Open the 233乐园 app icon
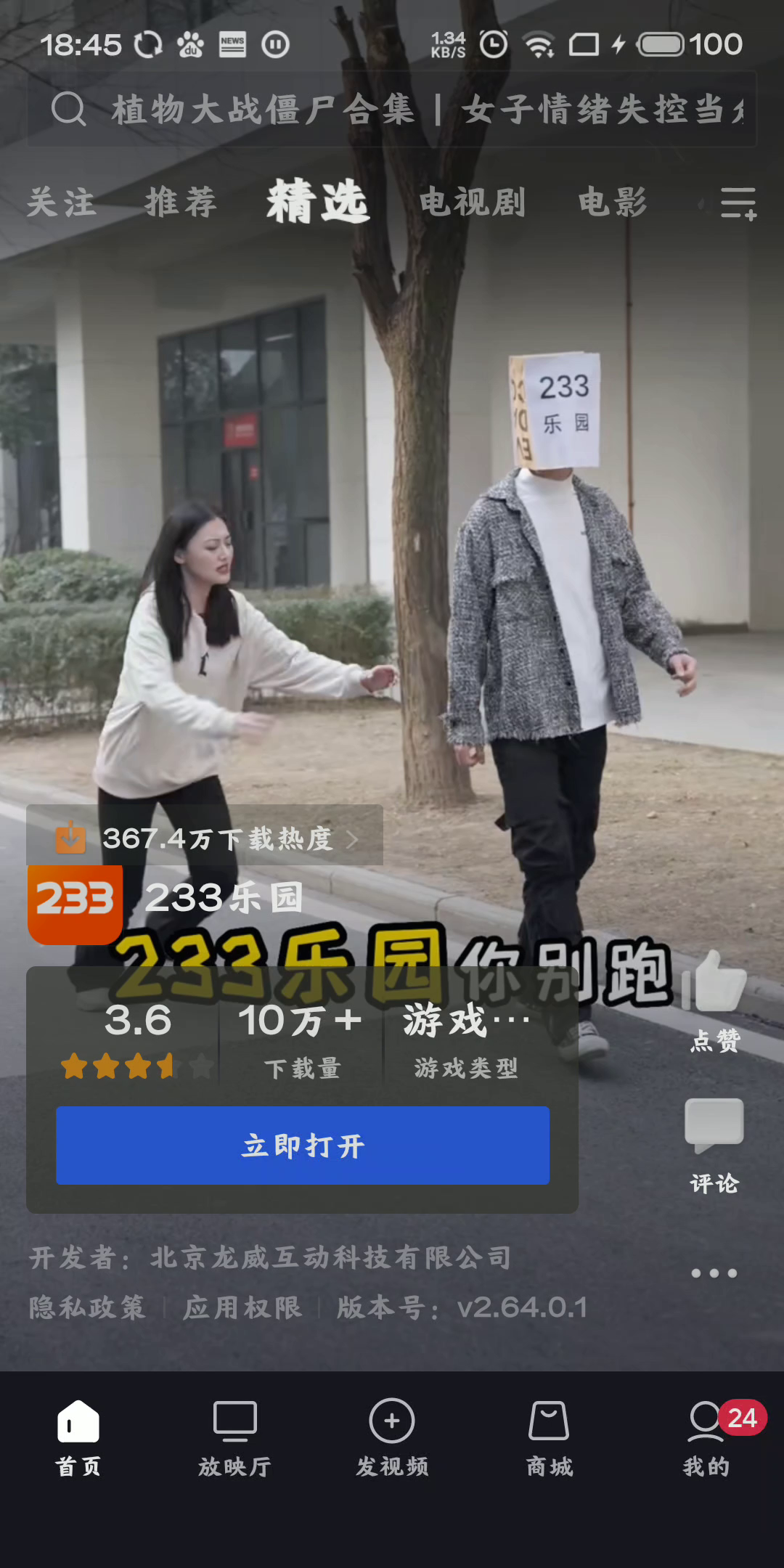 pos(75,902)
